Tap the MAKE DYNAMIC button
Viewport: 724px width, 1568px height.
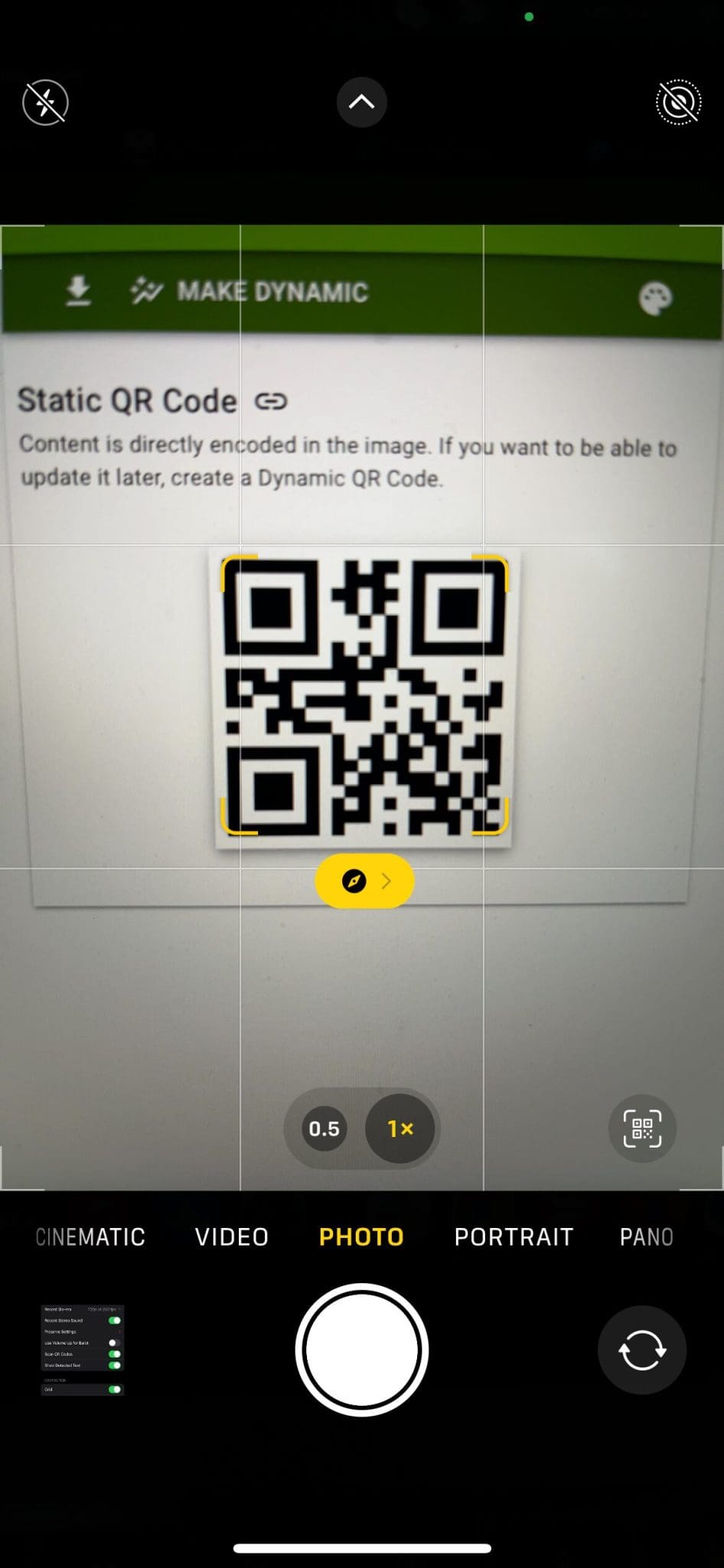(x=272, y=291)
